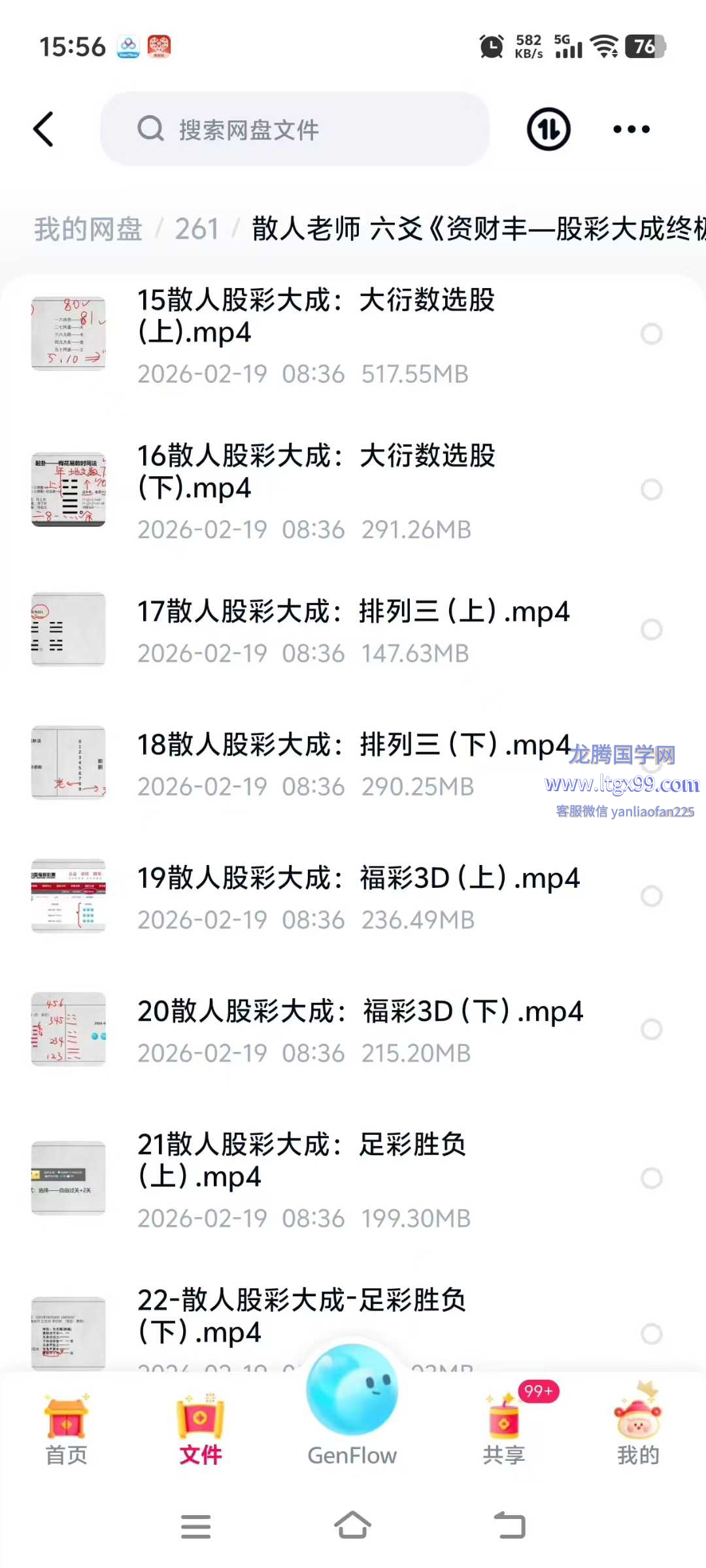This screenshot has width=706, height=1568.
Task: Tap the 搜索网盘文件 search box
Action: (294, 129)
